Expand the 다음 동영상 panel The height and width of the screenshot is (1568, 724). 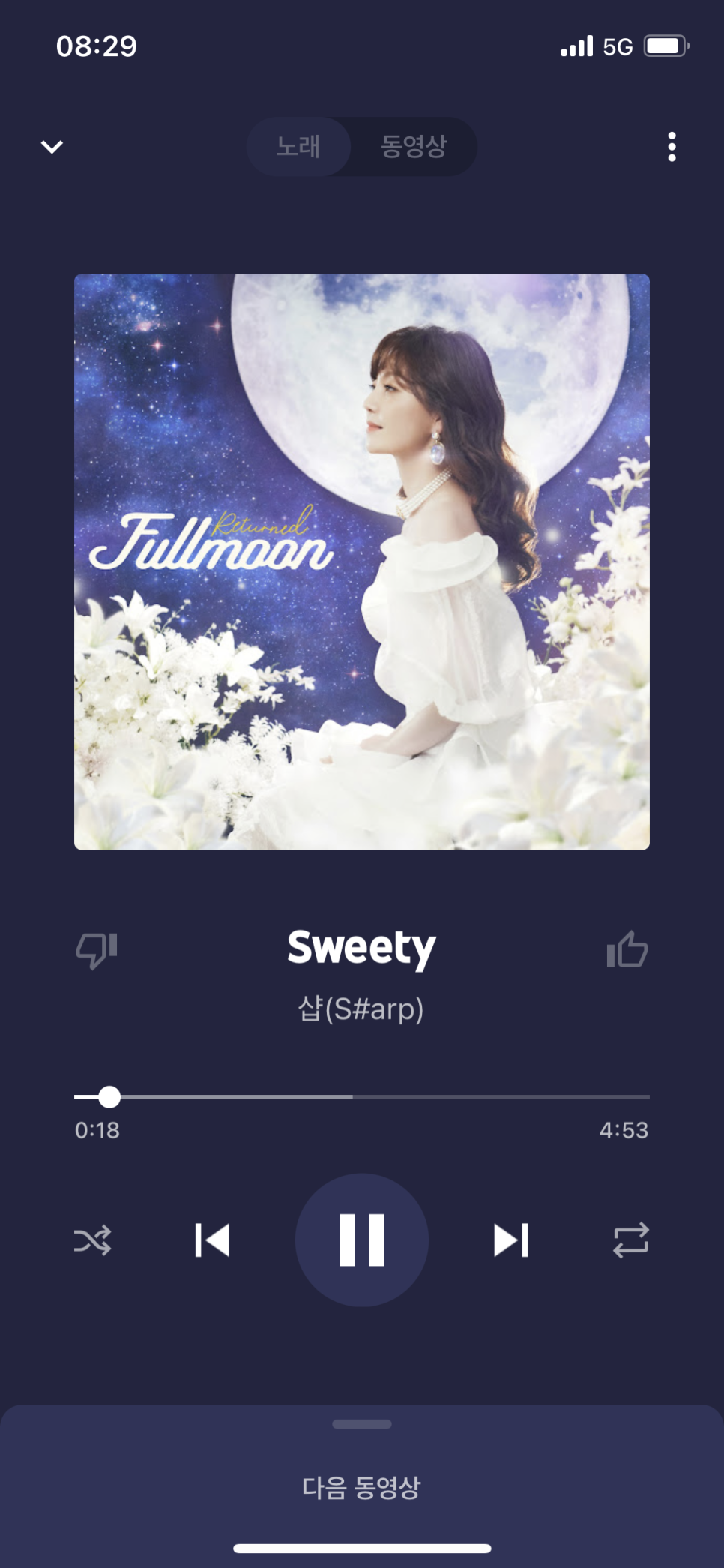(x=362, y=1486)
